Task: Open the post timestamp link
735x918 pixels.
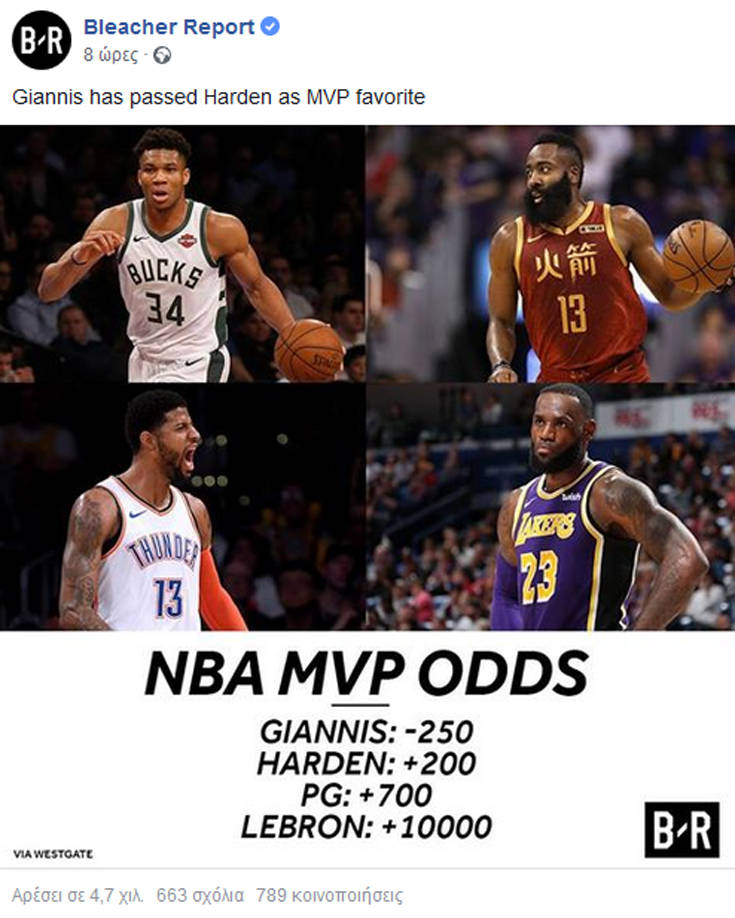Action: click(110, 54)
